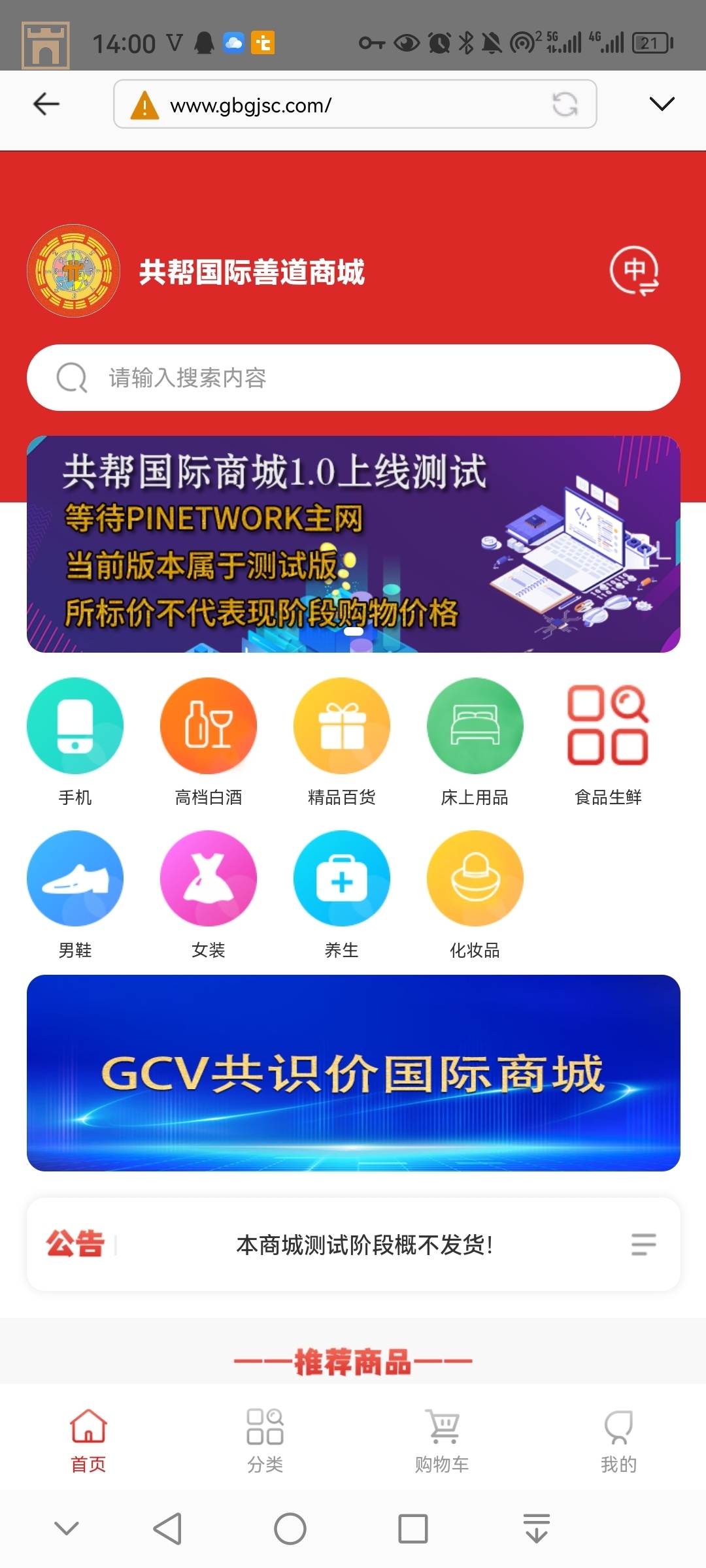This screenshot has height=1568, width=706.
Task: Open the 男鞋 category
Action: coord(75,894)
